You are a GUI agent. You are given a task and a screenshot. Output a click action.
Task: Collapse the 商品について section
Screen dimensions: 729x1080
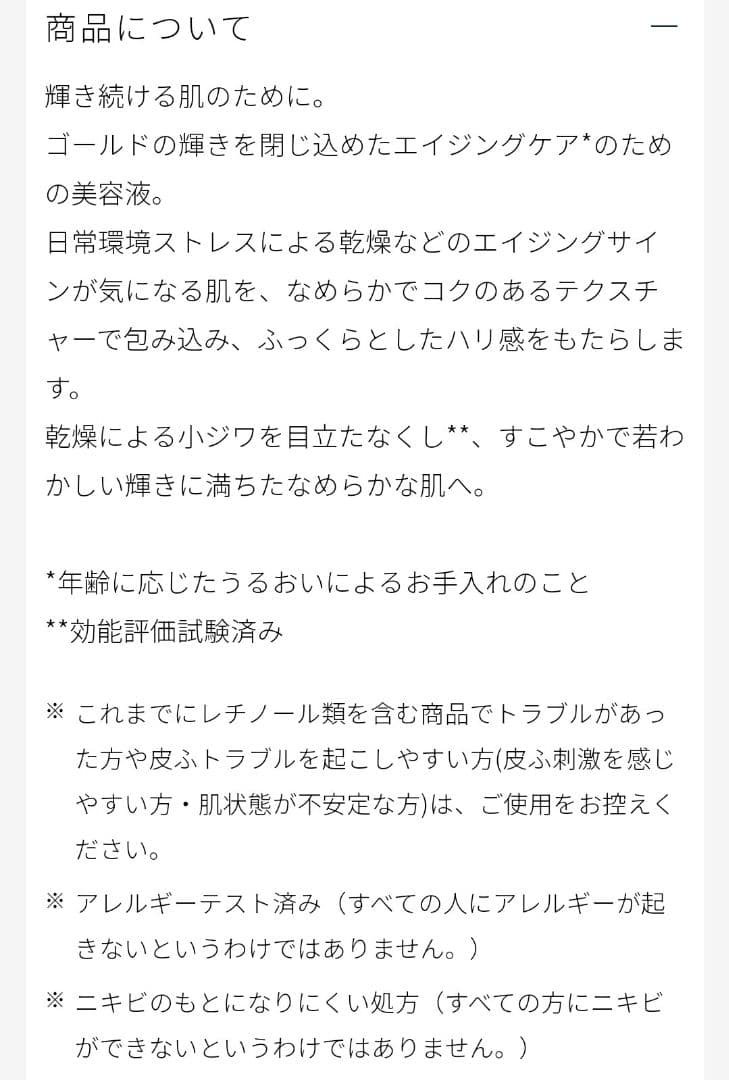tap(664, 26)
